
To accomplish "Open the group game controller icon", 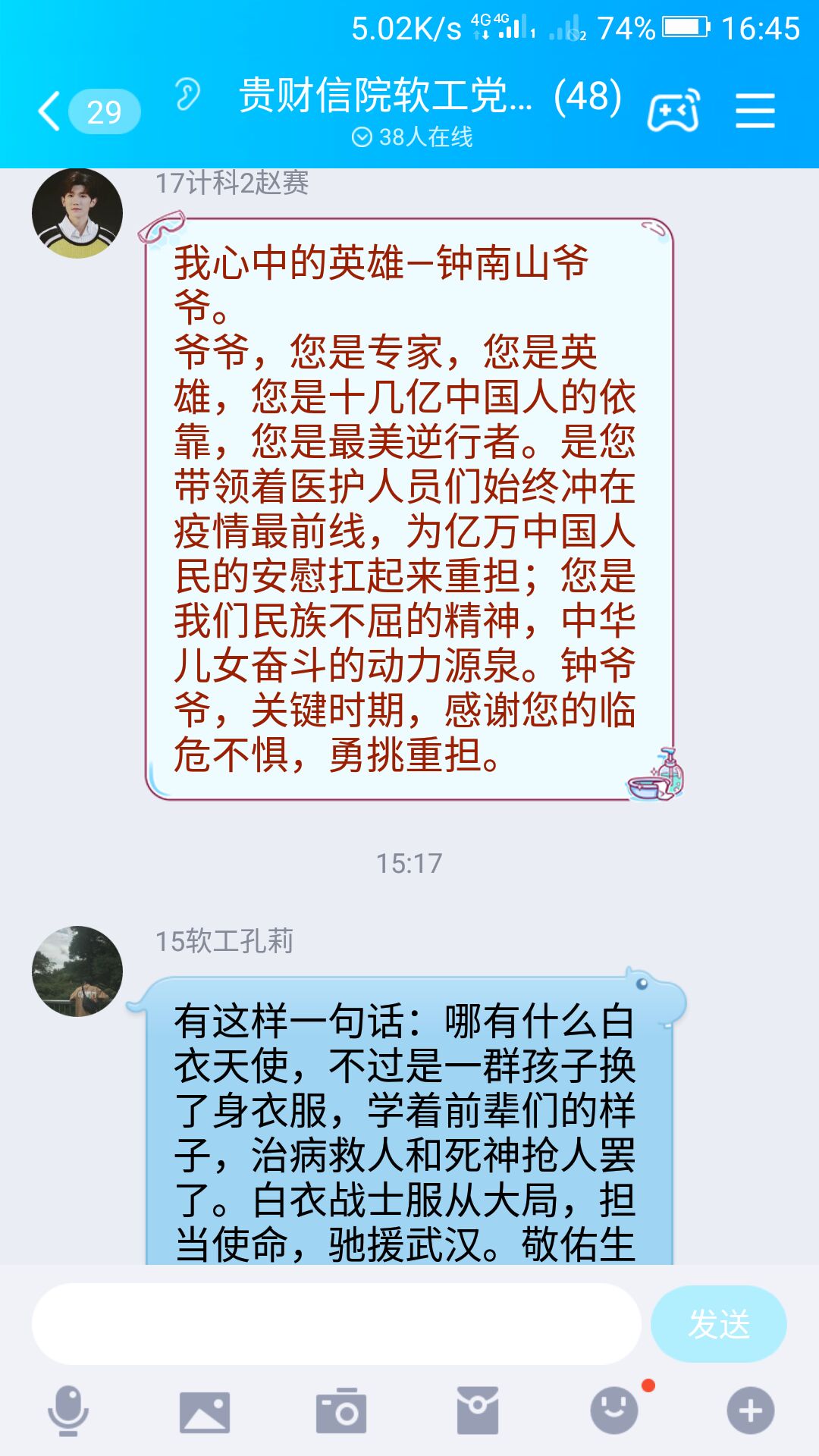I will point(673,111).
